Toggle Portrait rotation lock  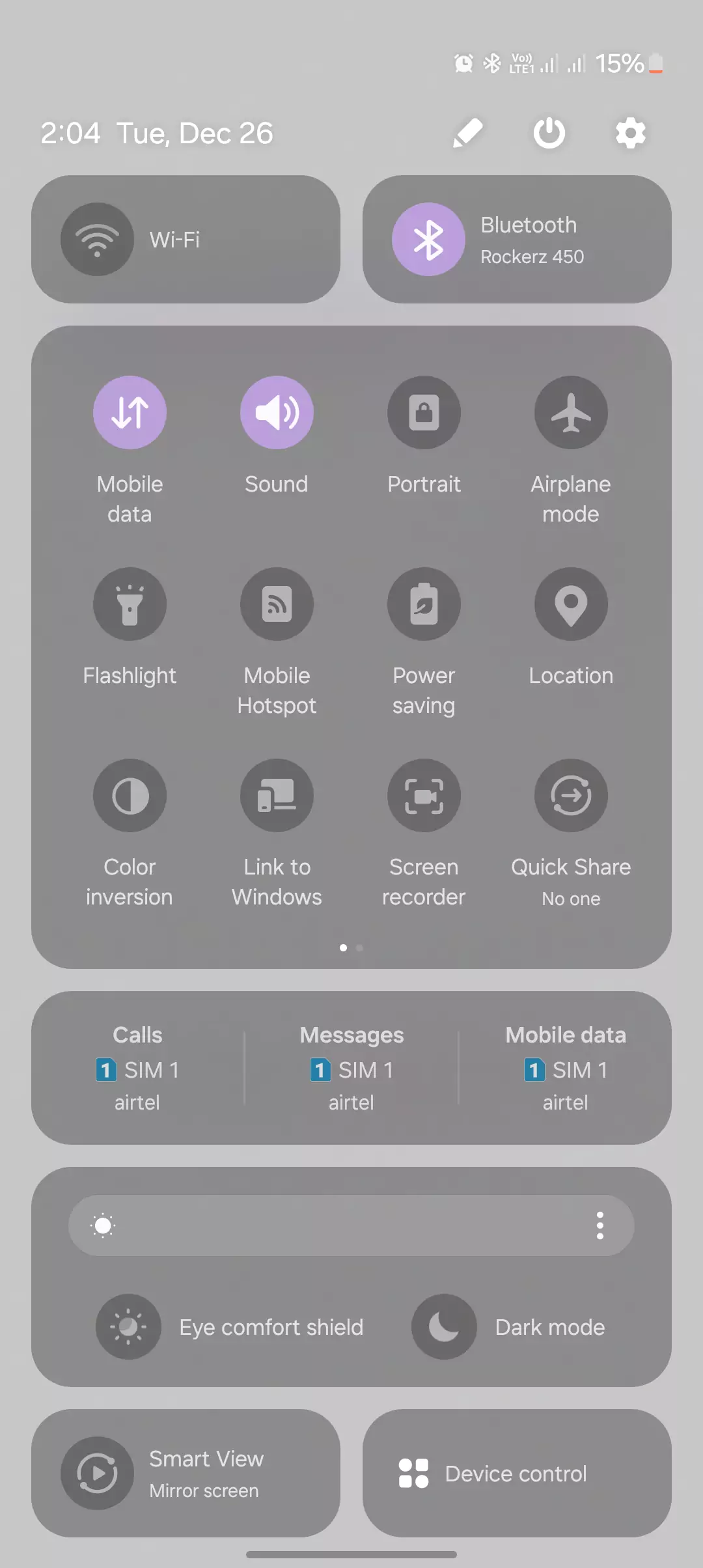424,413
